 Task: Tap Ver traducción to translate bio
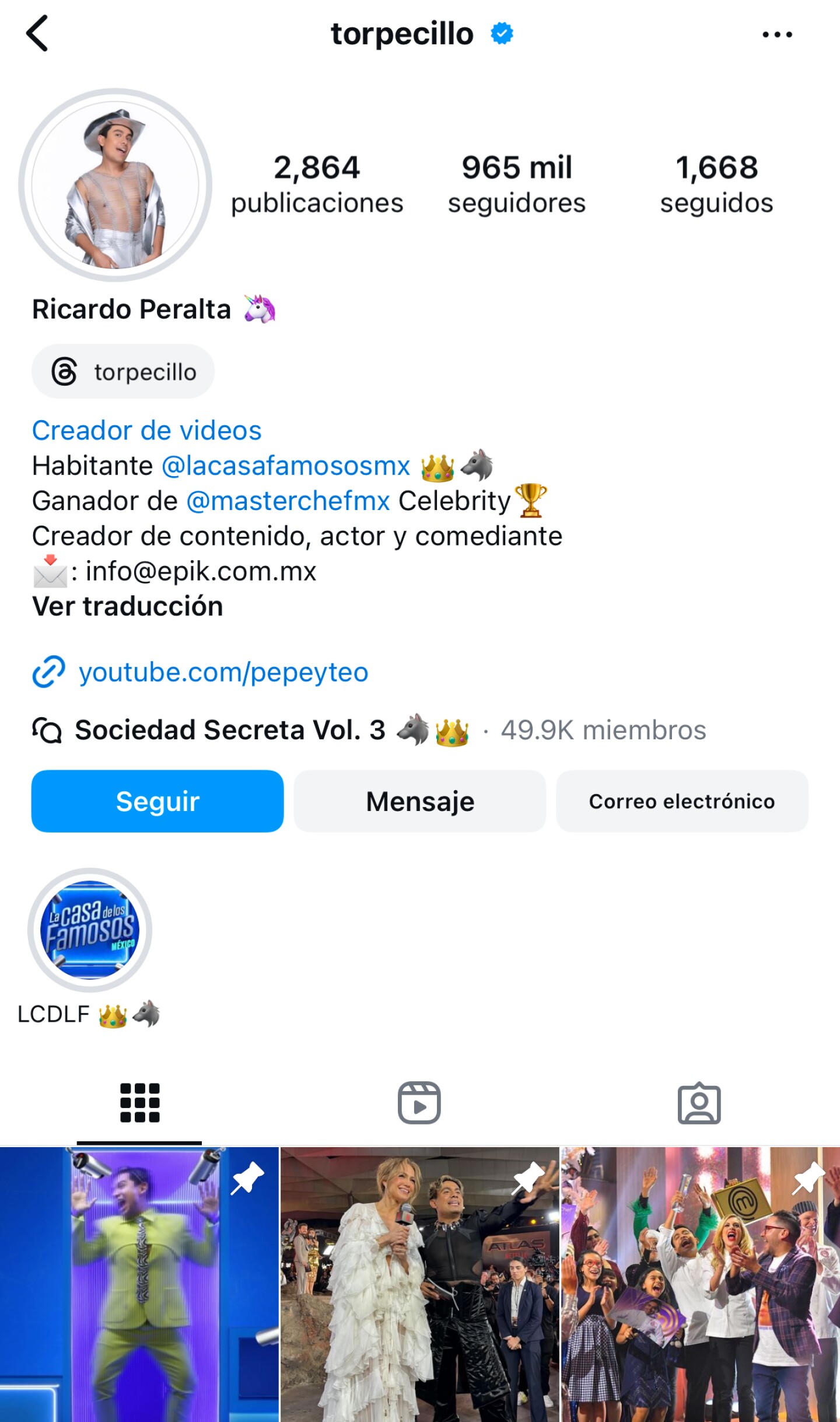(128, 606)
